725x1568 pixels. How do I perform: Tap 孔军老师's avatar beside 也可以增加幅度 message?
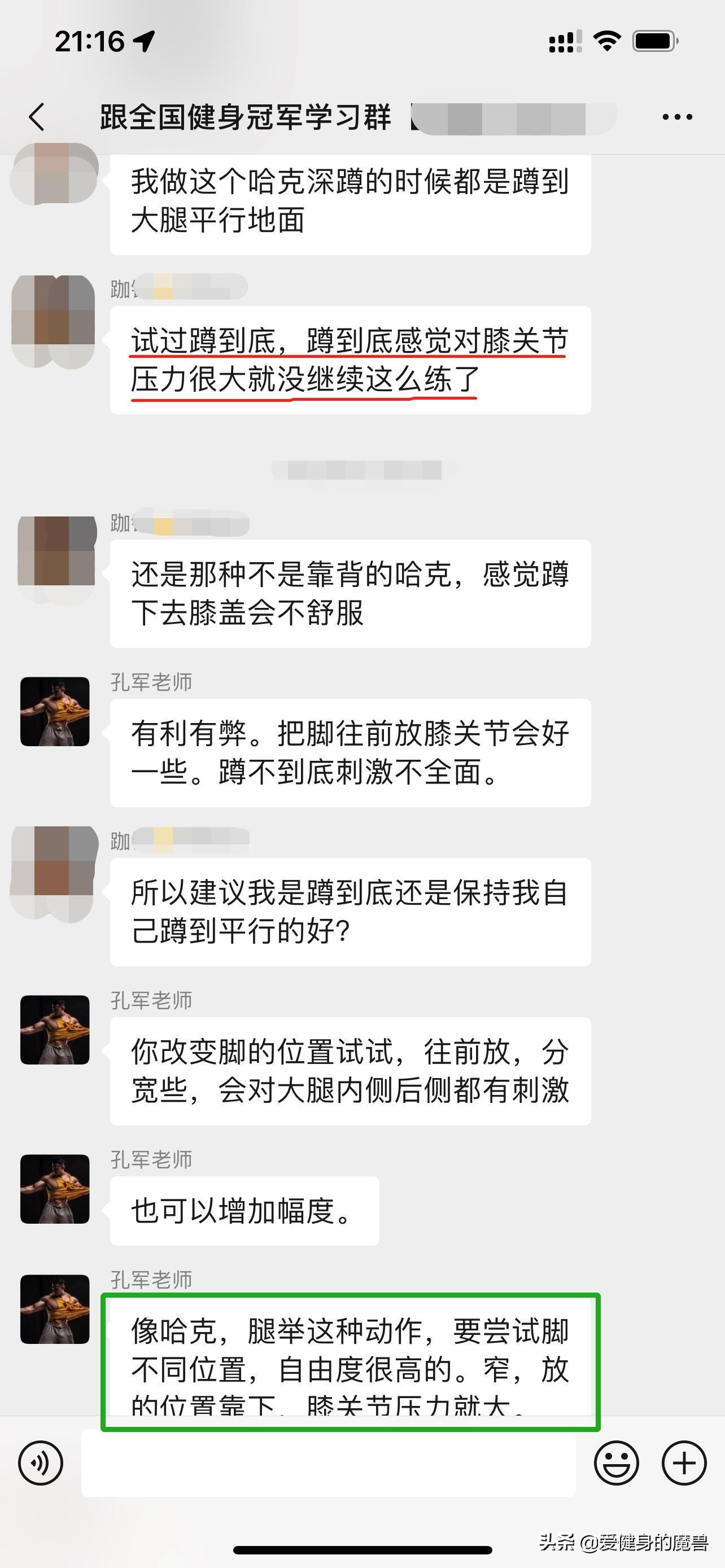pos(55,1189)
